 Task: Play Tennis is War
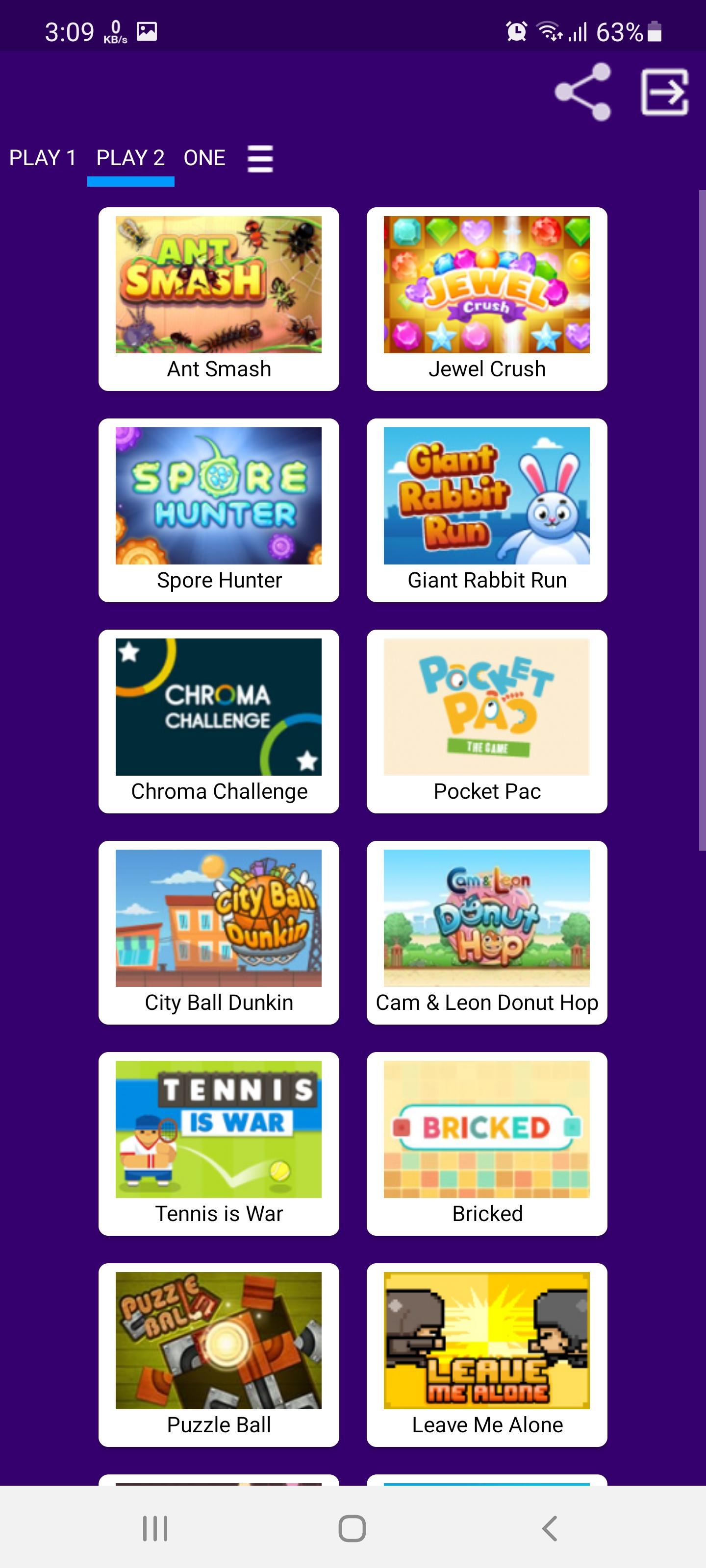(x=219, y=1143)
